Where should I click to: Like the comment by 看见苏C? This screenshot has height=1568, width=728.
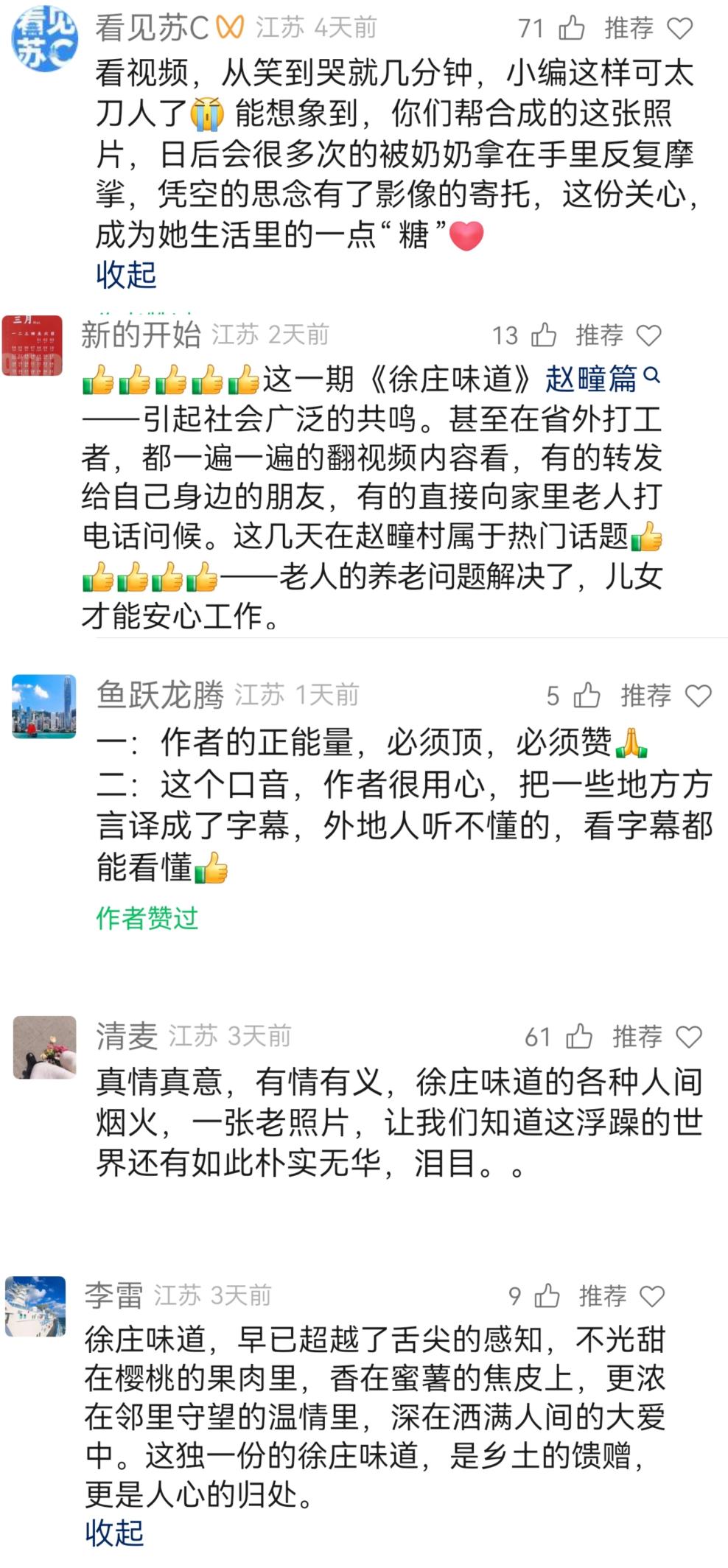(572, 29)
